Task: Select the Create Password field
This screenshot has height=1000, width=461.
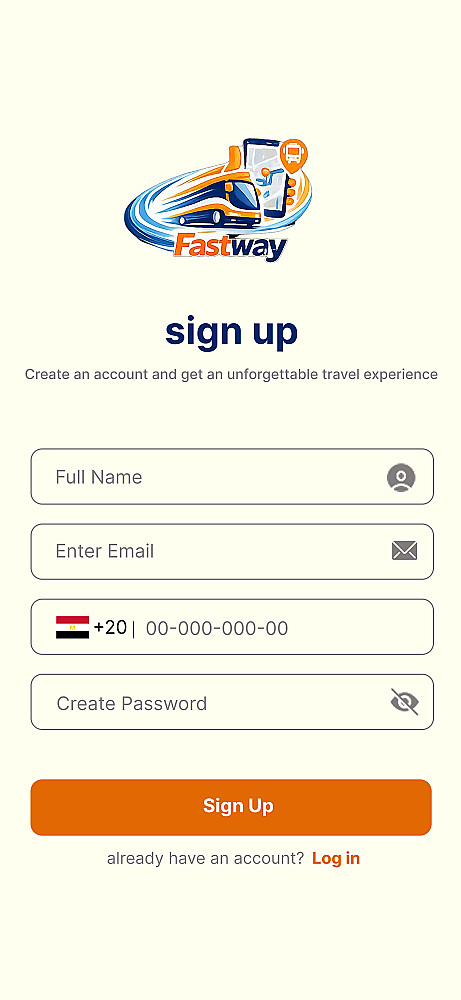Action: click(232, 702)
